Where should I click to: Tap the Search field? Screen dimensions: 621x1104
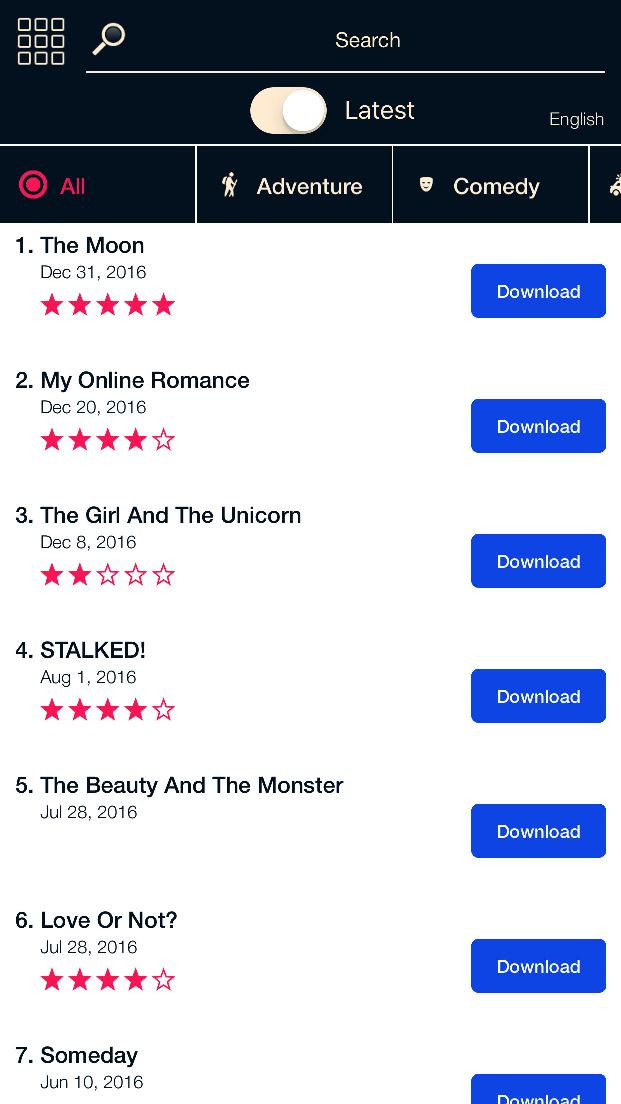click(x=345, y=40)
